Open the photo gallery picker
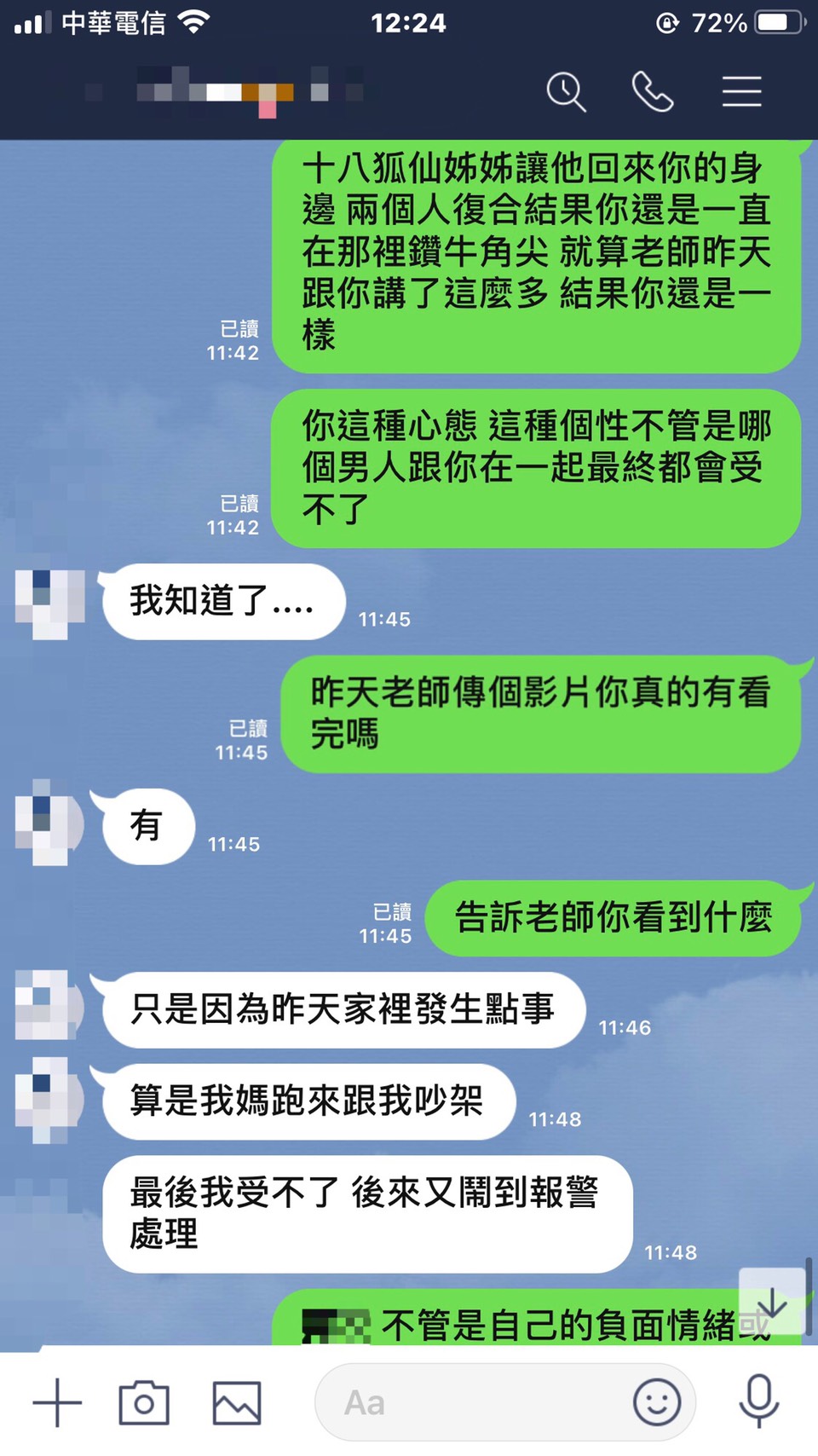The image size is (818, 1456). (236, 1402)
